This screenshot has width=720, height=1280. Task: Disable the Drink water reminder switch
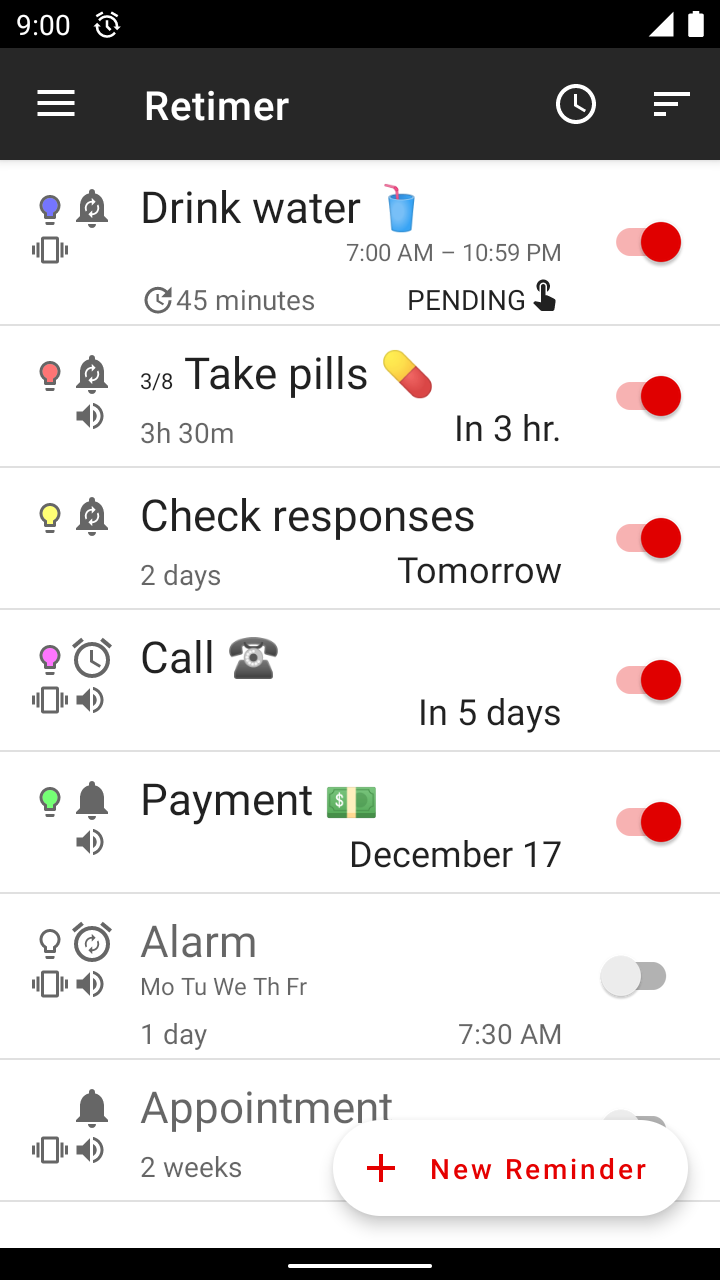648,243
